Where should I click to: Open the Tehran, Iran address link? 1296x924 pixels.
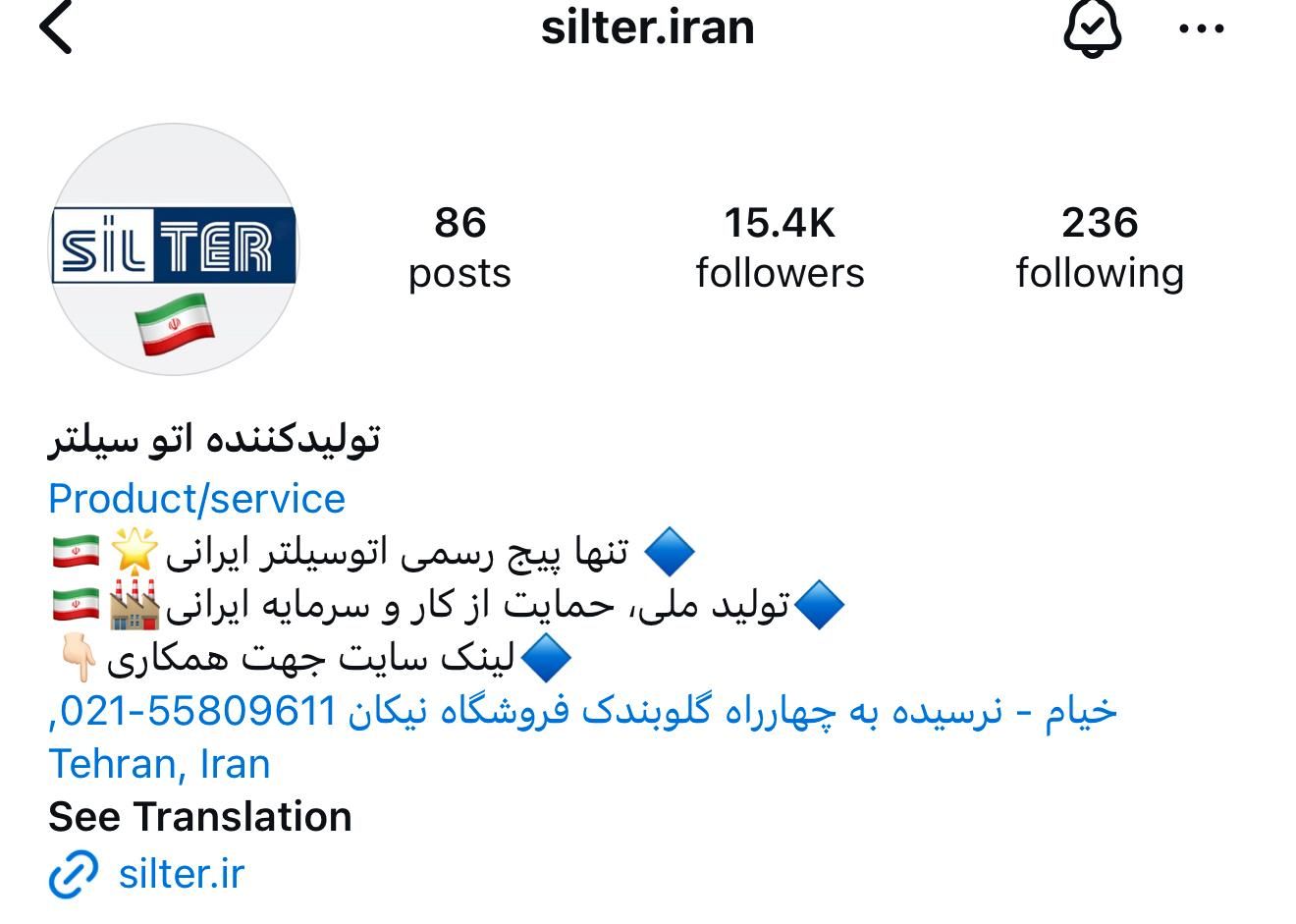(159, 764)
